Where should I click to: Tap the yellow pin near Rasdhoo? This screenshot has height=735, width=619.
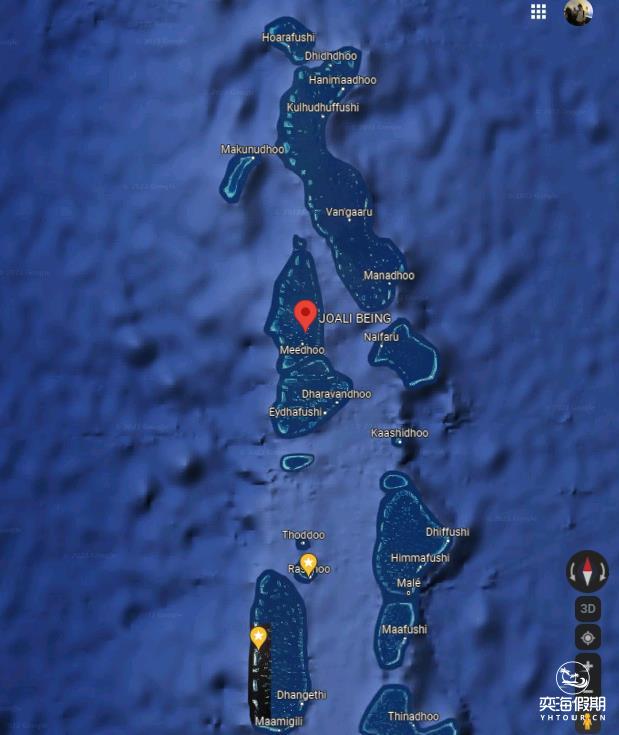tap(309, 564)
